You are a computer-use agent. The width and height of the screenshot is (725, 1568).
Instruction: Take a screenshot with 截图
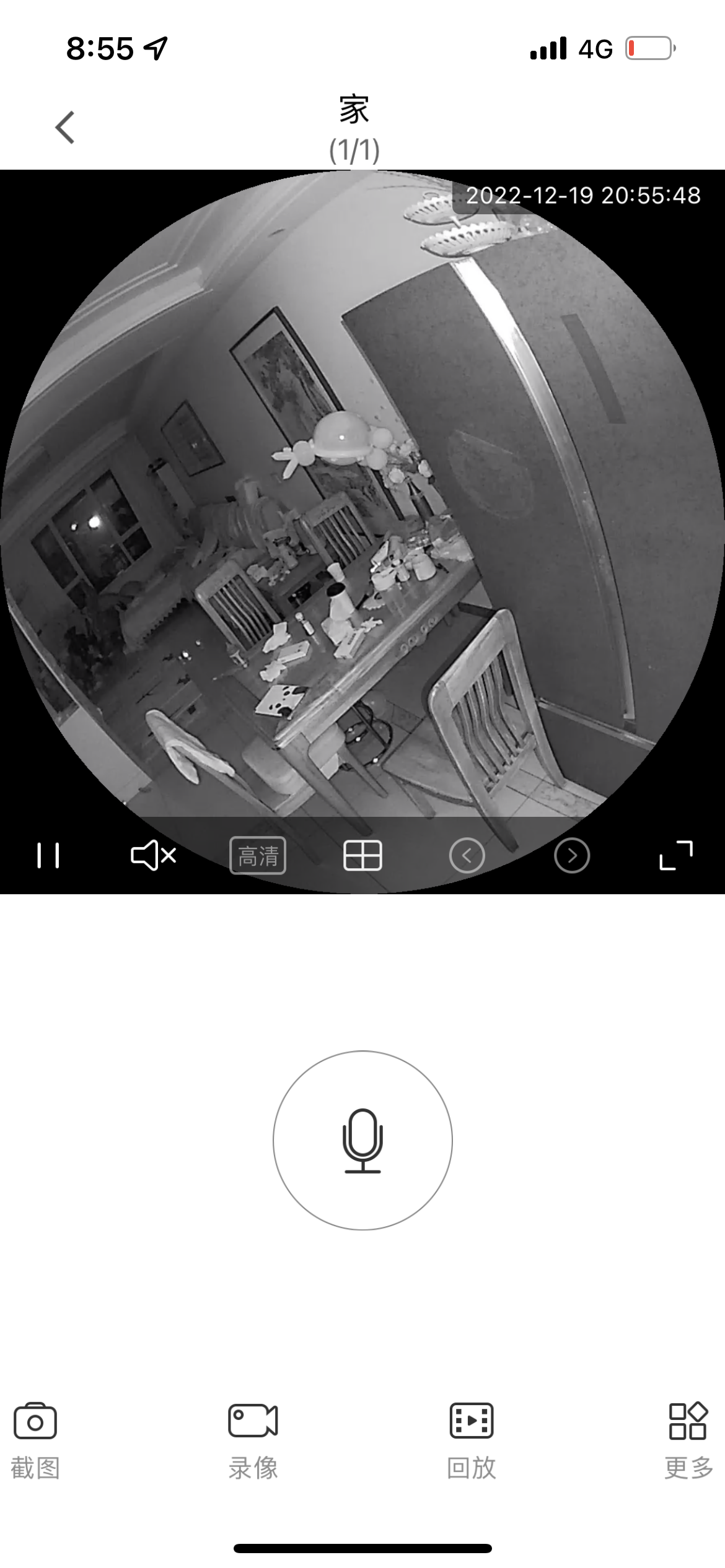point(35,1440)
